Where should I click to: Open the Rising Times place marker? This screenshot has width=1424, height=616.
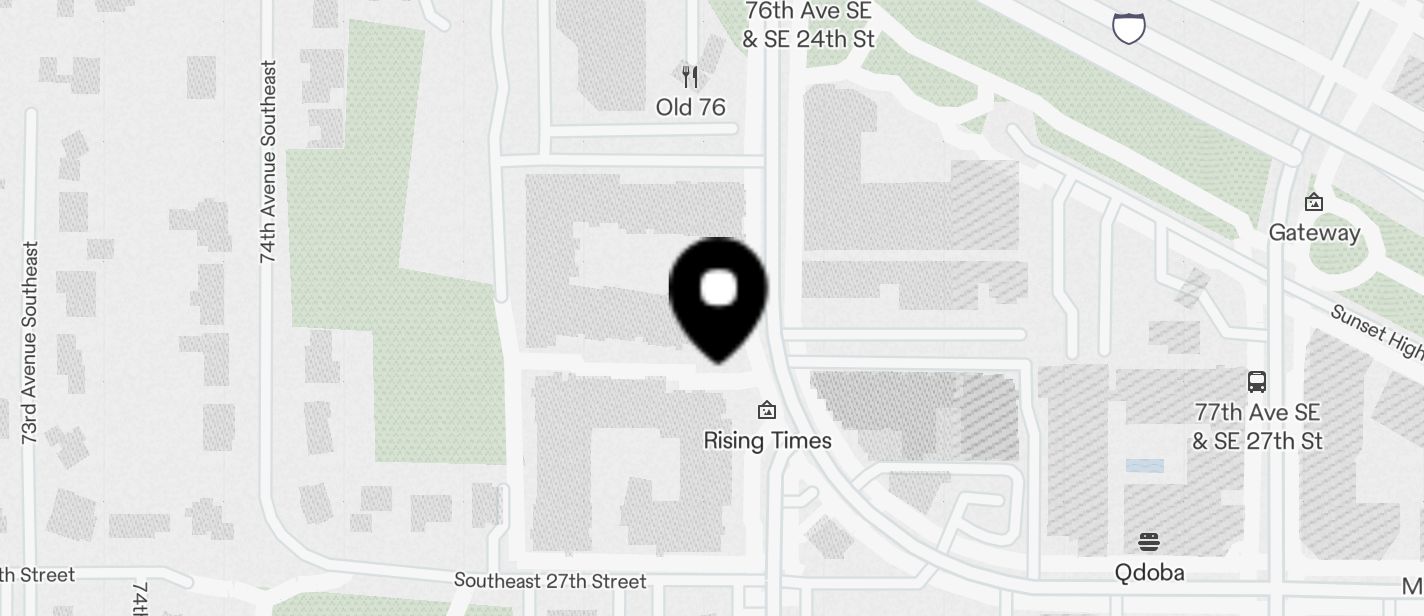(767, 410)
